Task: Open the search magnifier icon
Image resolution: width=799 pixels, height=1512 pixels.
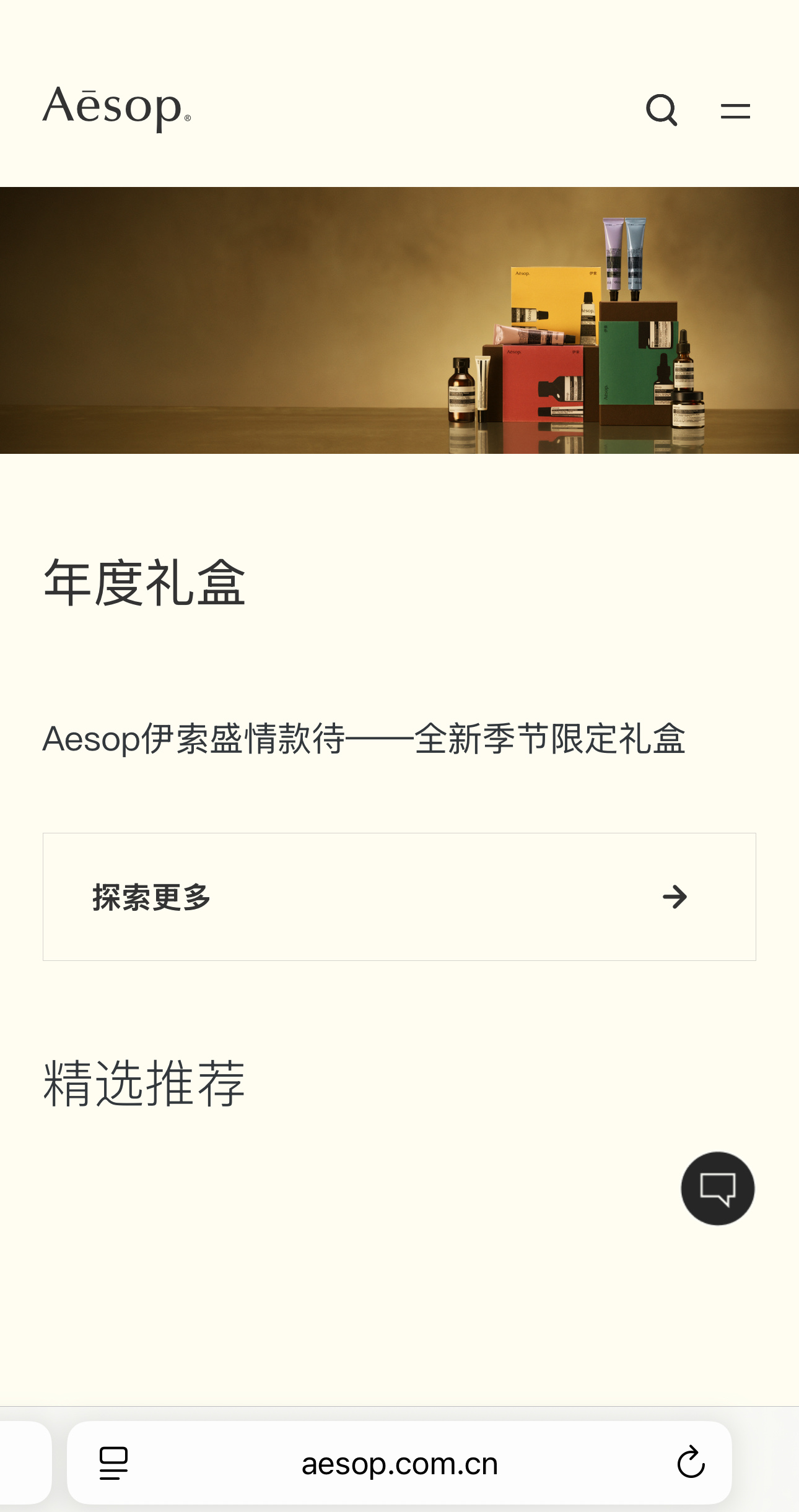Action: (x=661, y=110)
